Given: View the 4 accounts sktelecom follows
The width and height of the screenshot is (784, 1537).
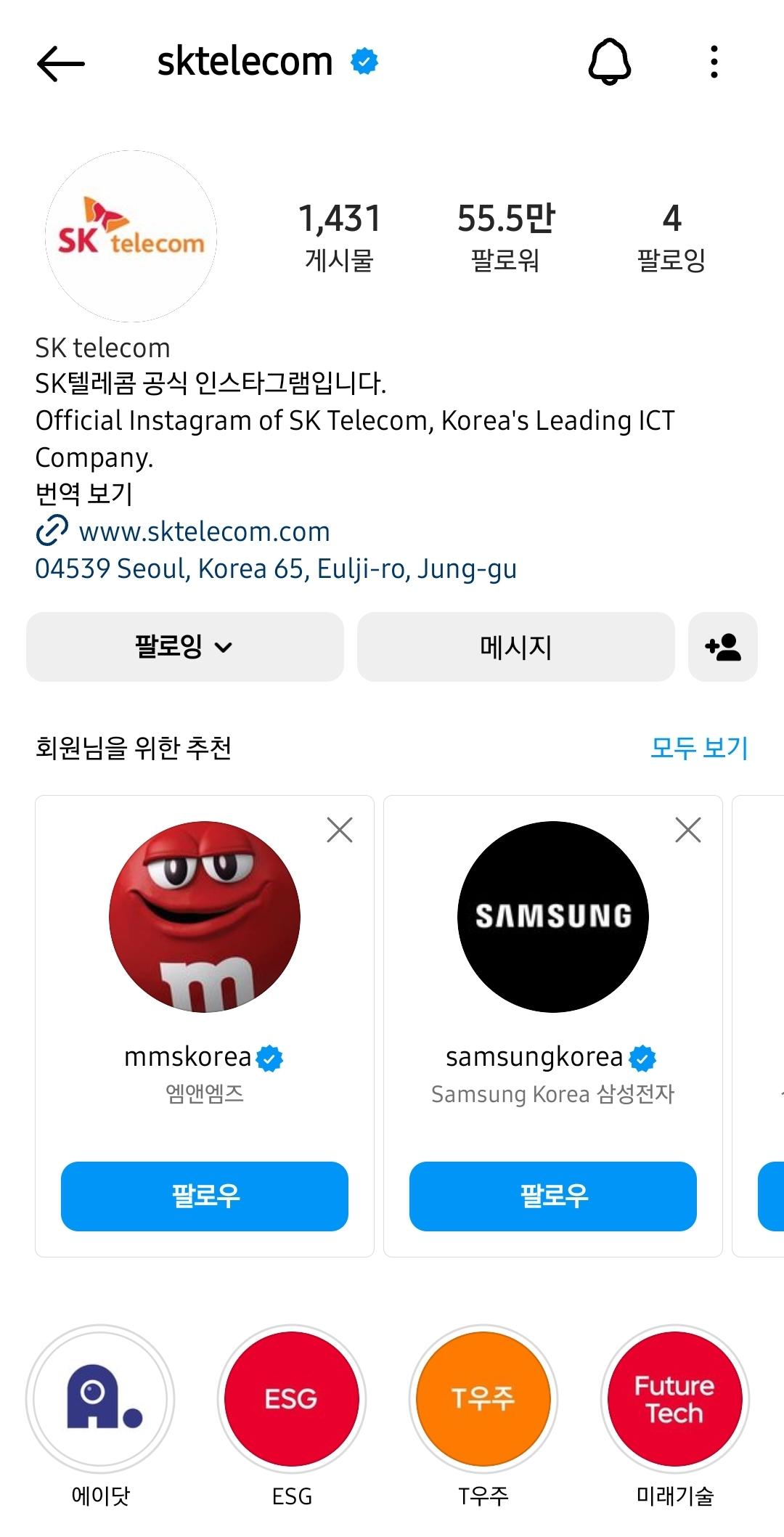Looking at the screenshot, I should pyautogui.click(x=671, y=236).
